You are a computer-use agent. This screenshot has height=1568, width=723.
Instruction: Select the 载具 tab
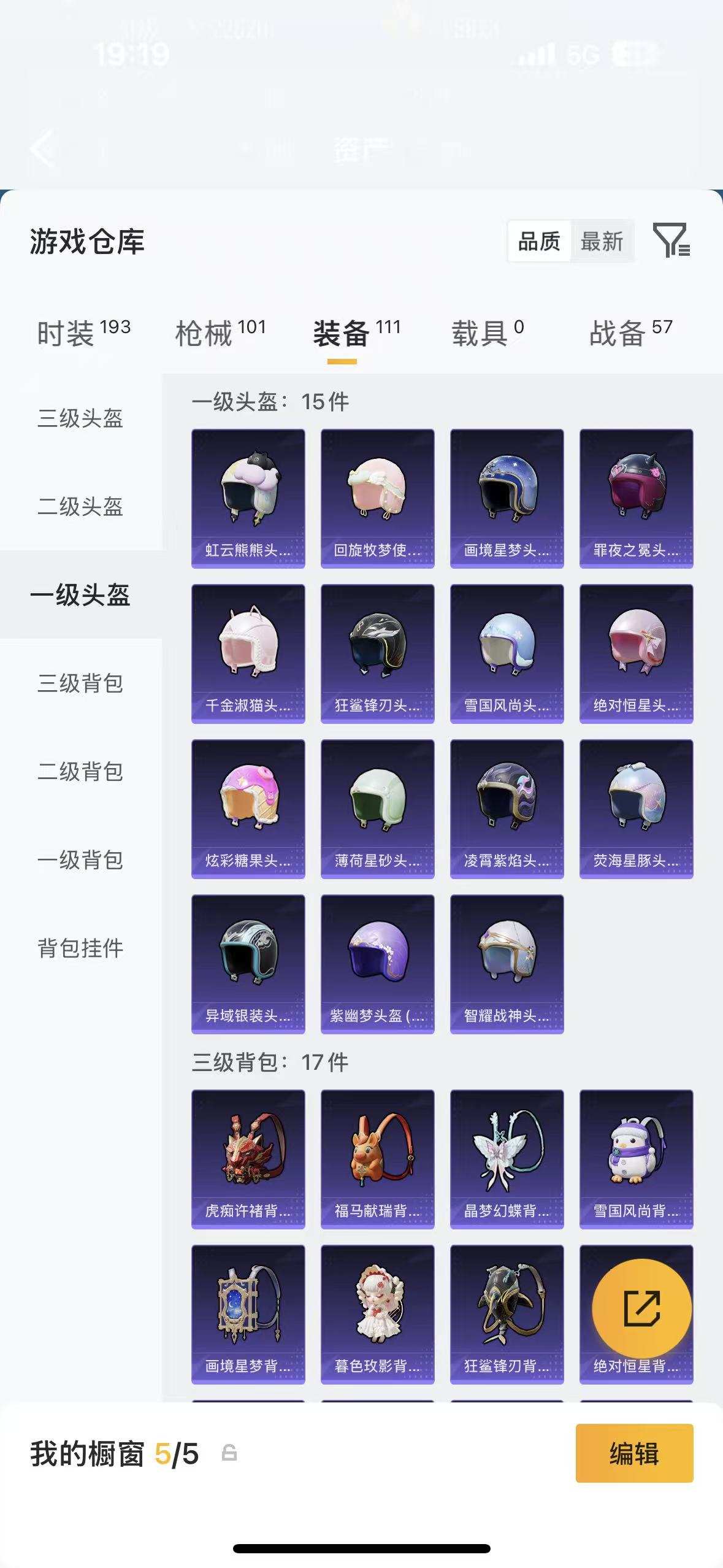pos(488,333)
